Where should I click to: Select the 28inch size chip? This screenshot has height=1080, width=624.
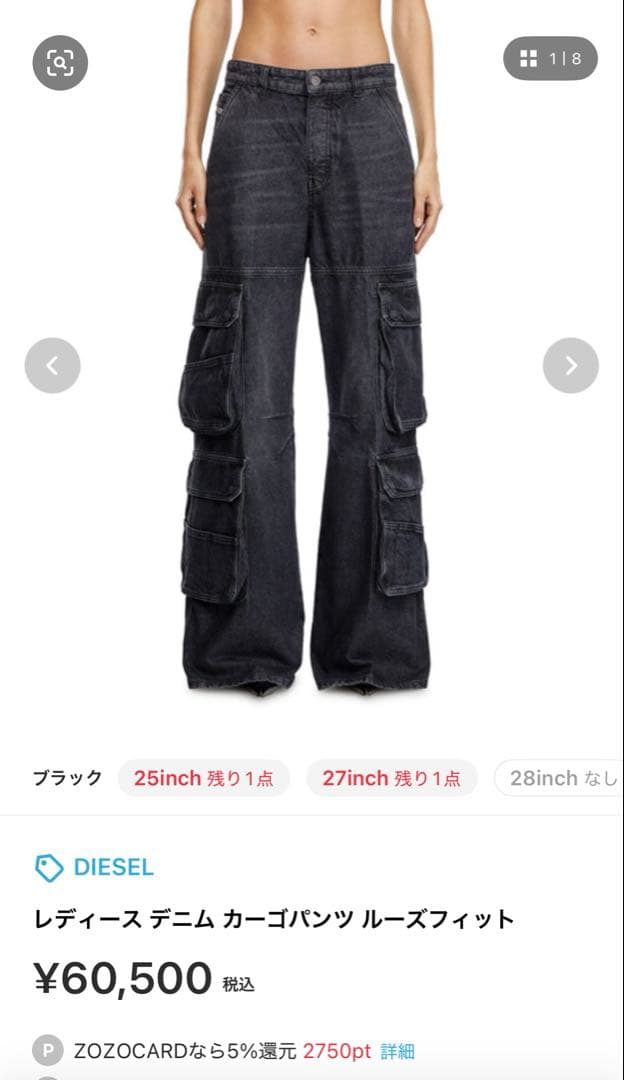click(x=560, y=778)
